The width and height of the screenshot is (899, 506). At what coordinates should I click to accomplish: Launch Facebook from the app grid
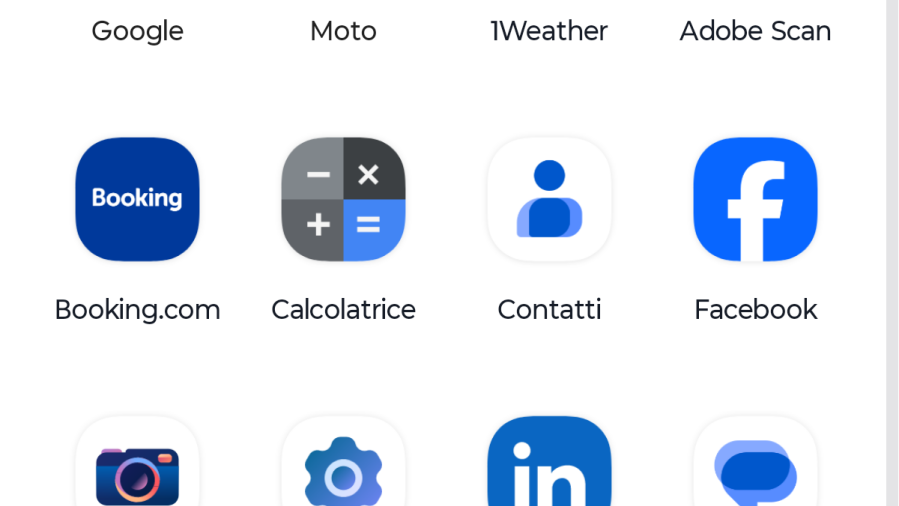pos(755,199)
